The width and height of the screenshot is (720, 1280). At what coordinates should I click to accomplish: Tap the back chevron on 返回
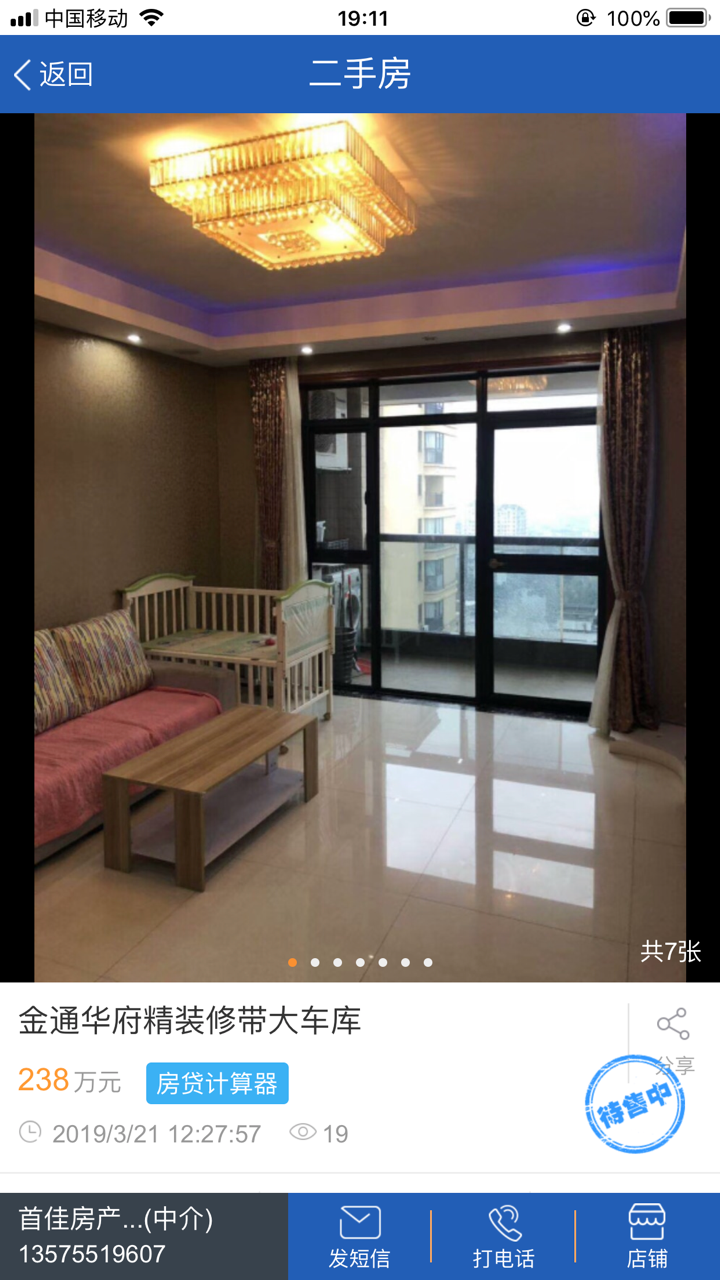24,74
